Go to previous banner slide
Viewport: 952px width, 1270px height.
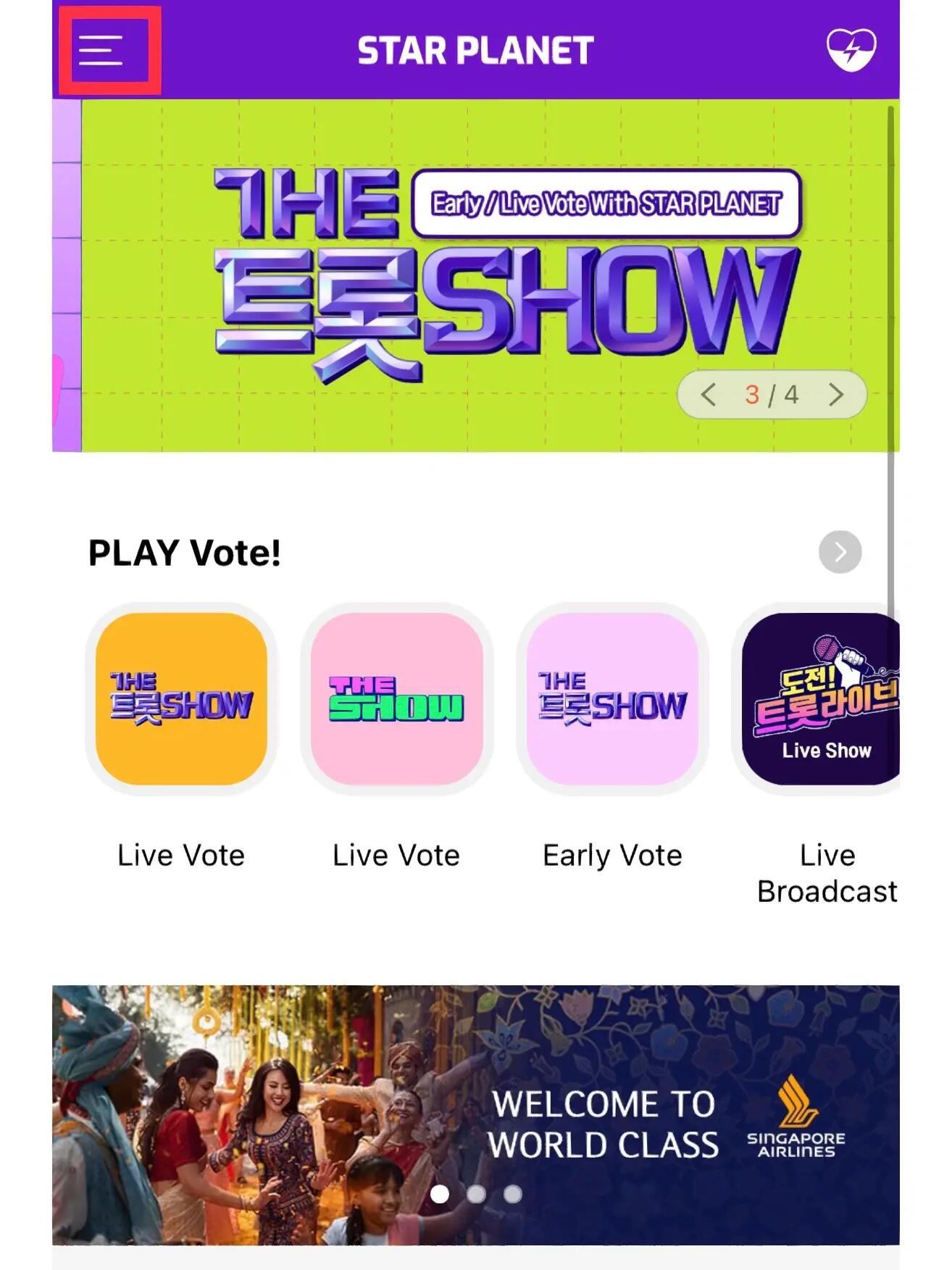pos(709,395)
